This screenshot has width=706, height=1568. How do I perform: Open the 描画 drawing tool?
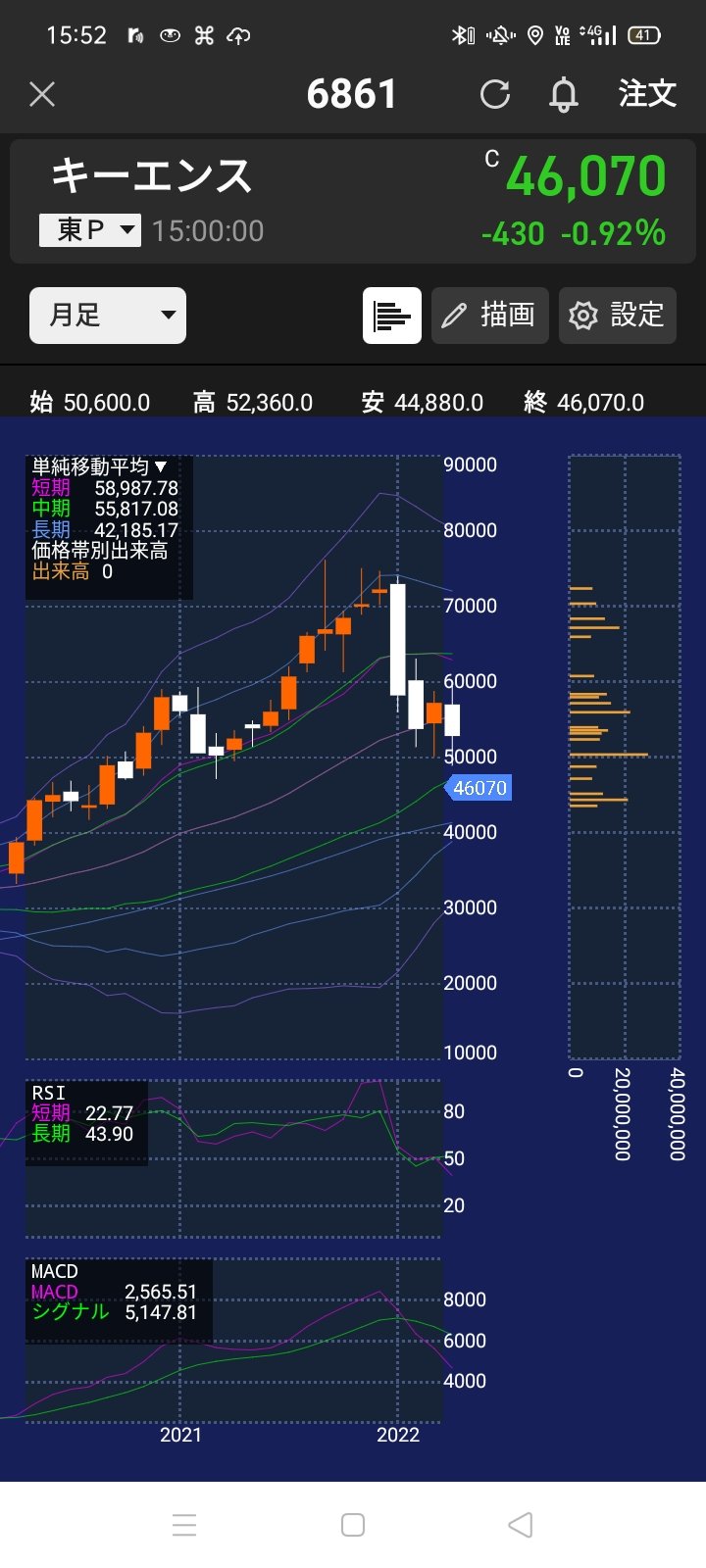489,316
